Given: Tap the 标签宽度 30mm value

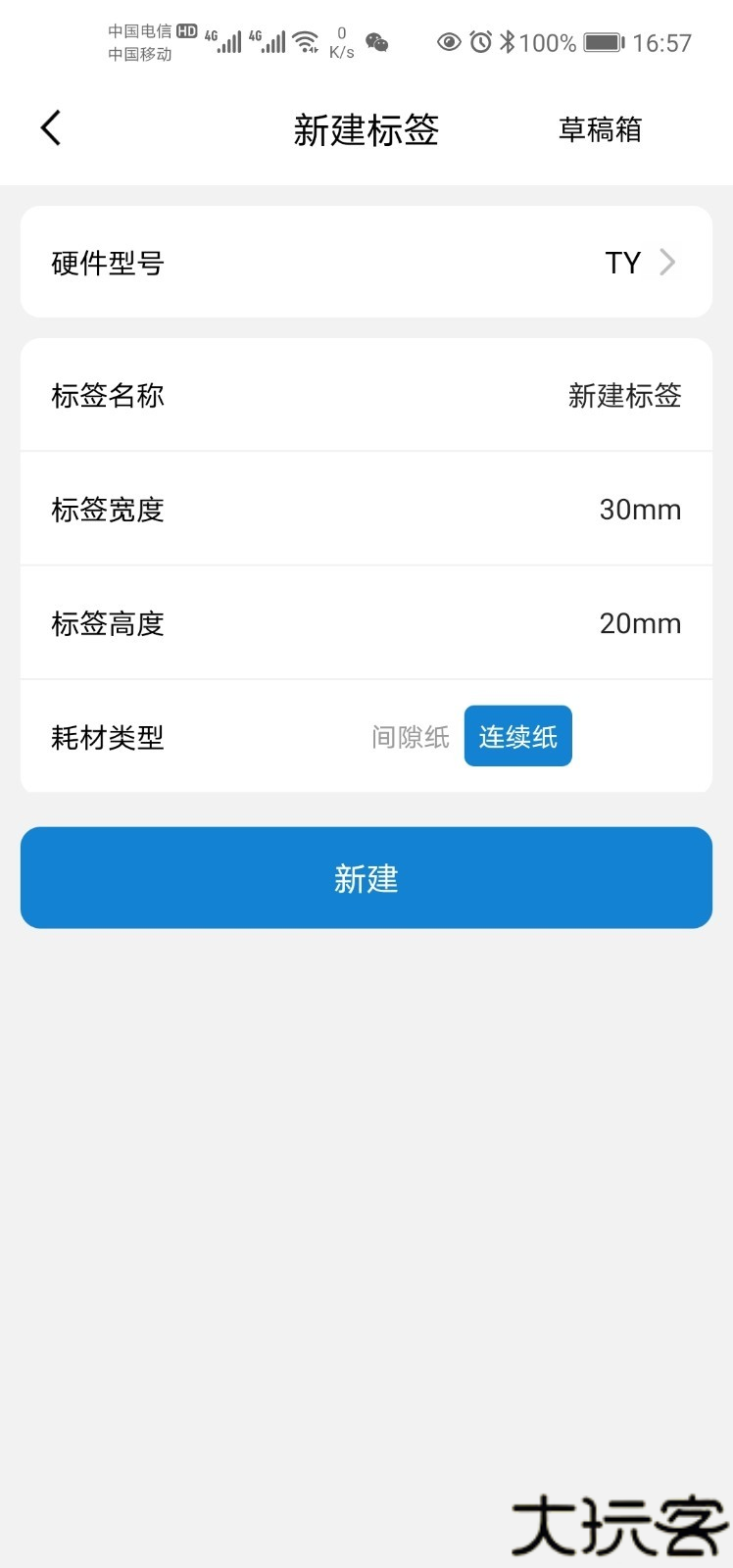Looking at the screenshot, I should click(641, 510).
